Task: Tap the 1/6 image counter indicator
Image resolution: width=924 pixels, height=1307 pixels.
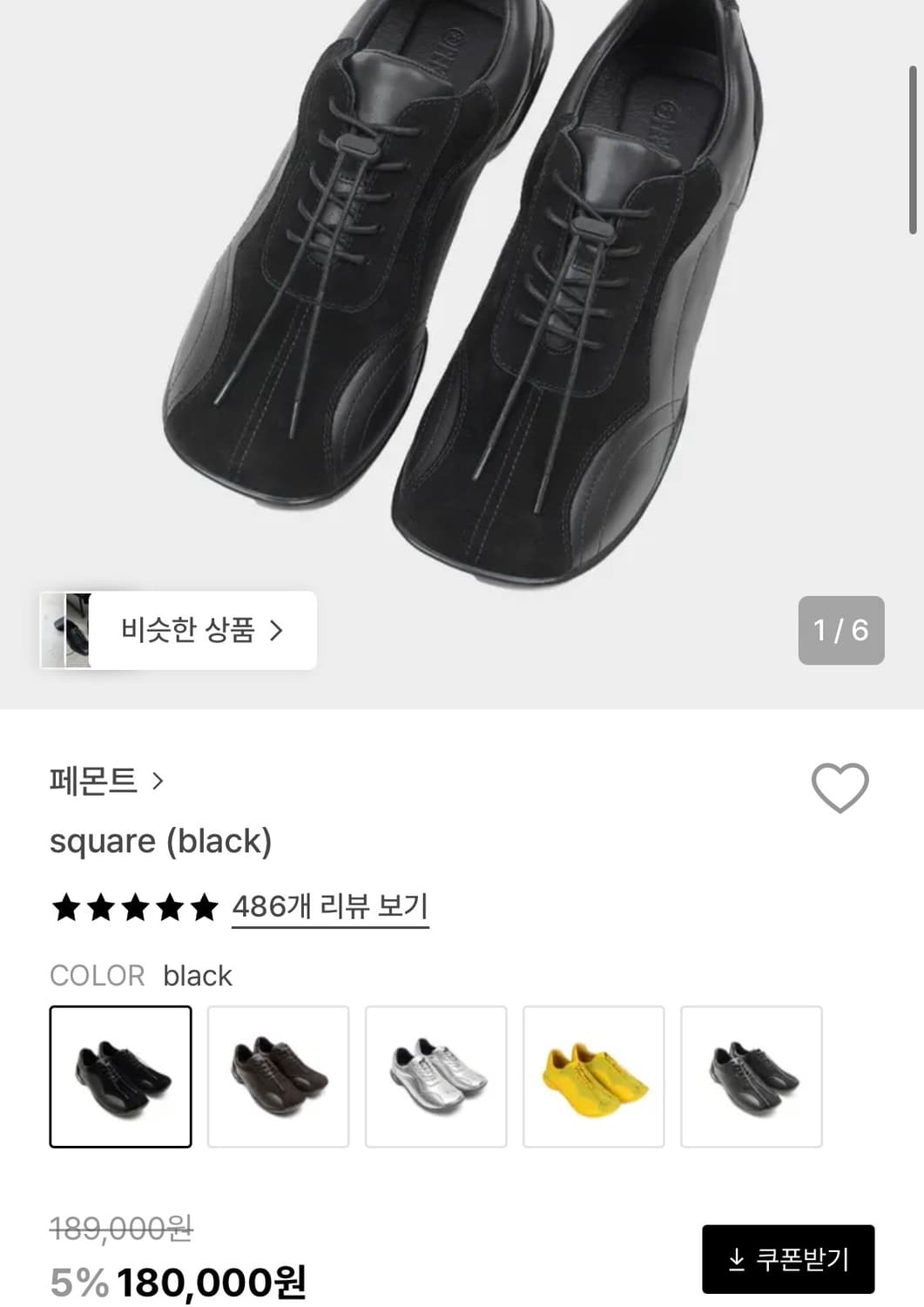Action: coord(840,630)
